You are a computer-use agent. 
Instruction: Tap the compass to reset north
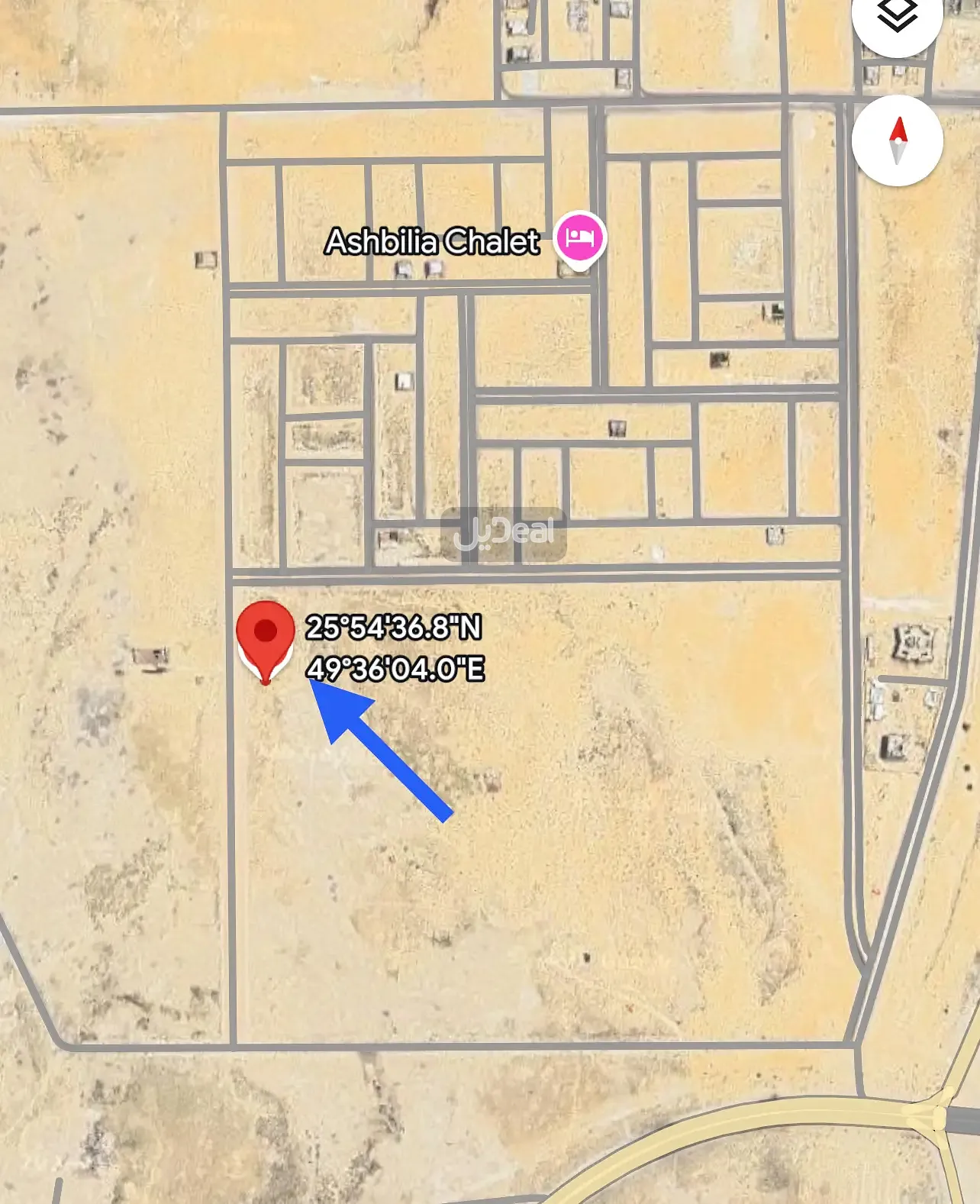coord(898,141)
